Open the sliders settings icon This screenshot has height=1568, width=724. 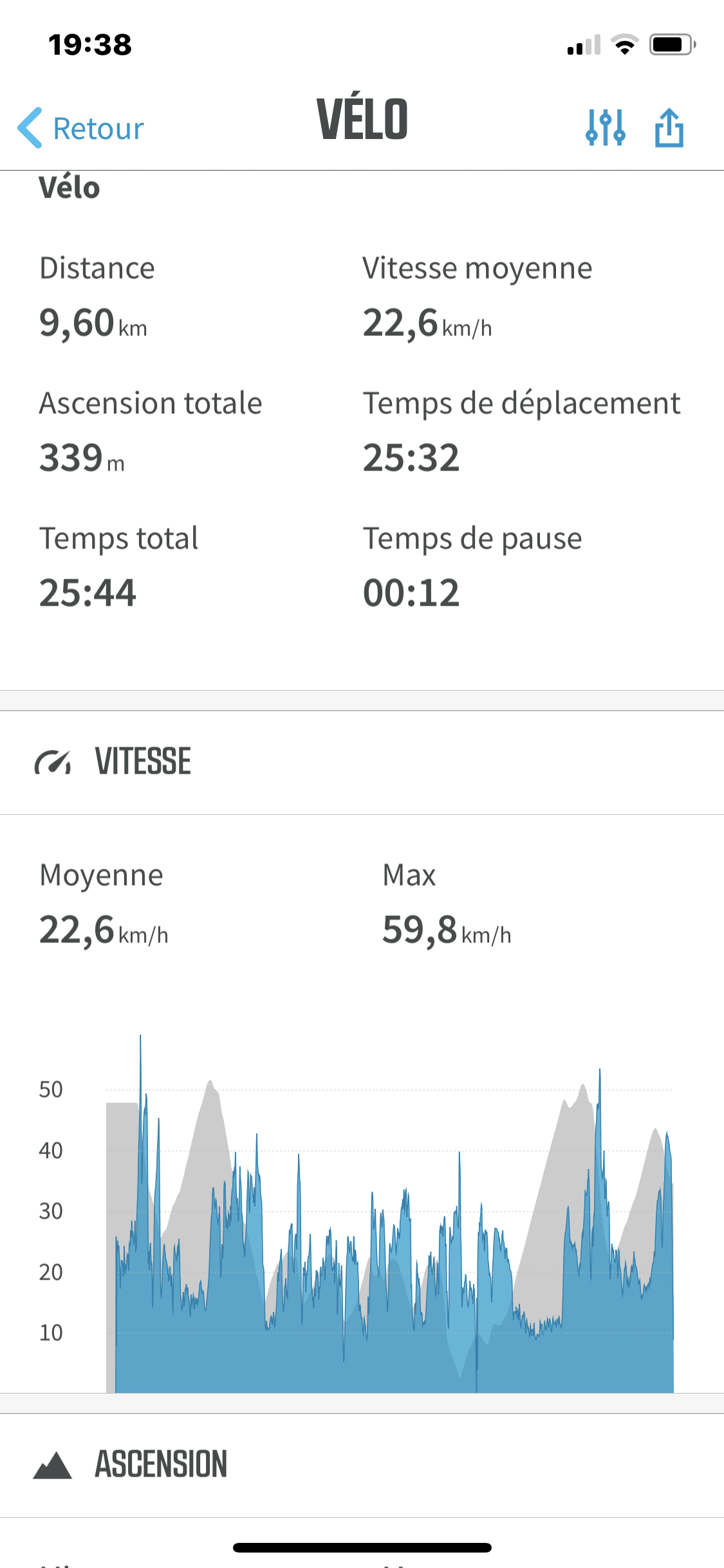pyautogui.click(x=605, y=127)
